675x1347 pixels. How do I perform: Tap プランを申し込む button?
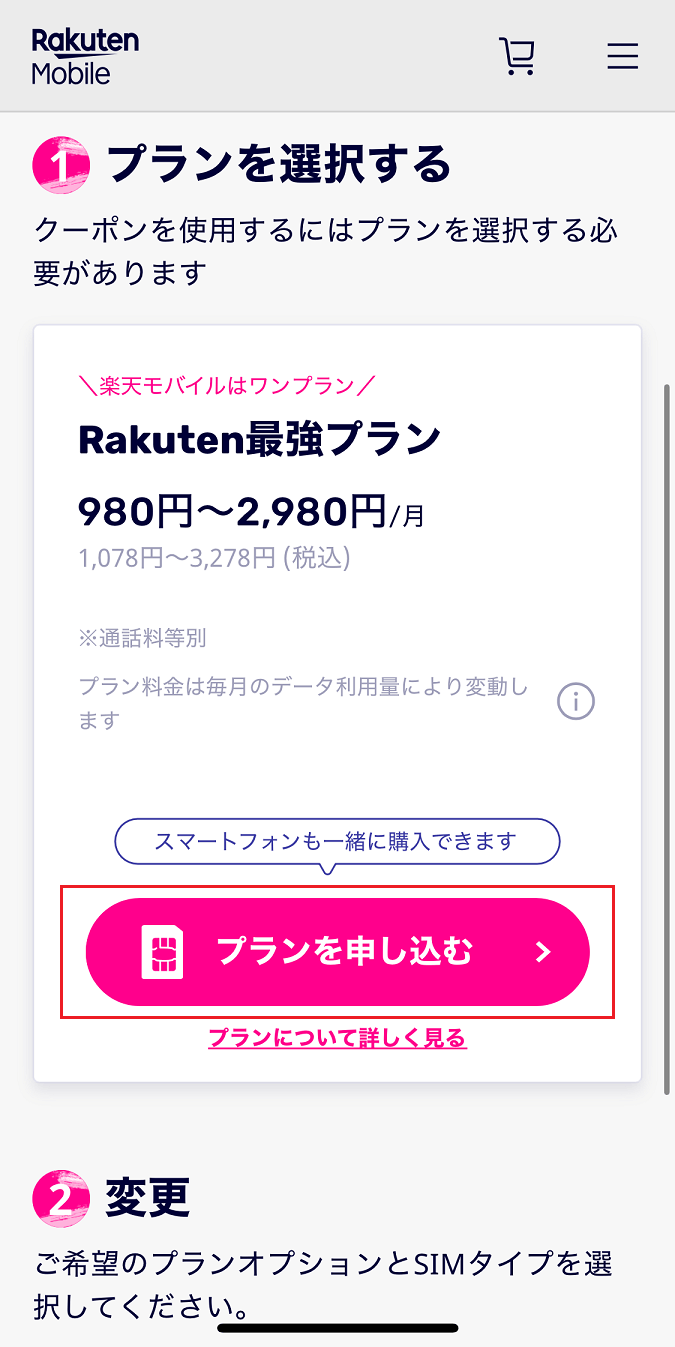pyautogui.click(x=337, y=952)
